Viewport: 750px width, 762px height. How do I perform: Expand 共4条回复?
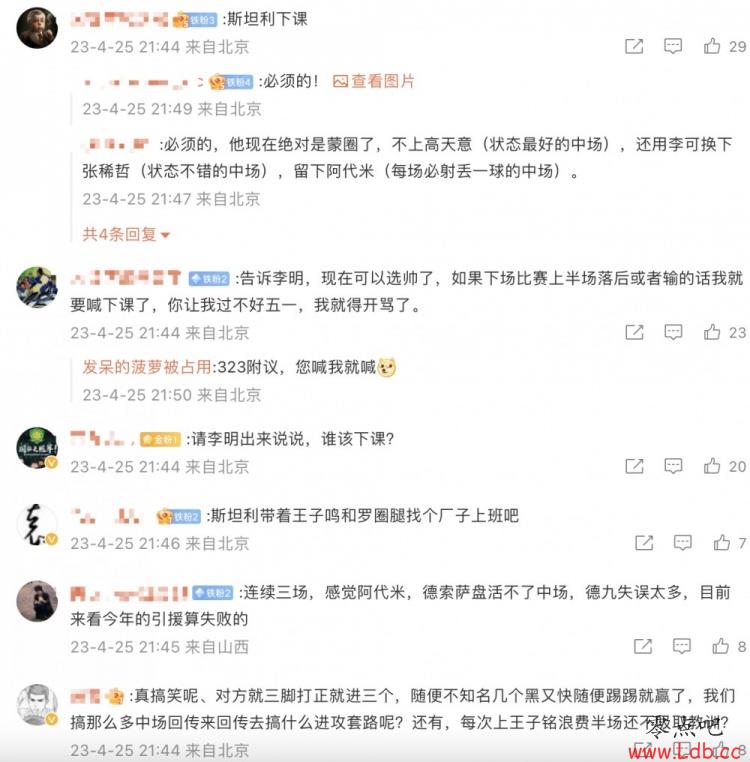pos(126,234)
